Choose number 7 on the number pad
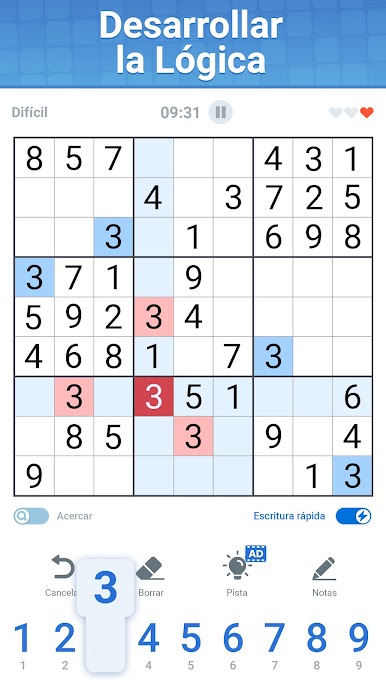 pos(274,645)
